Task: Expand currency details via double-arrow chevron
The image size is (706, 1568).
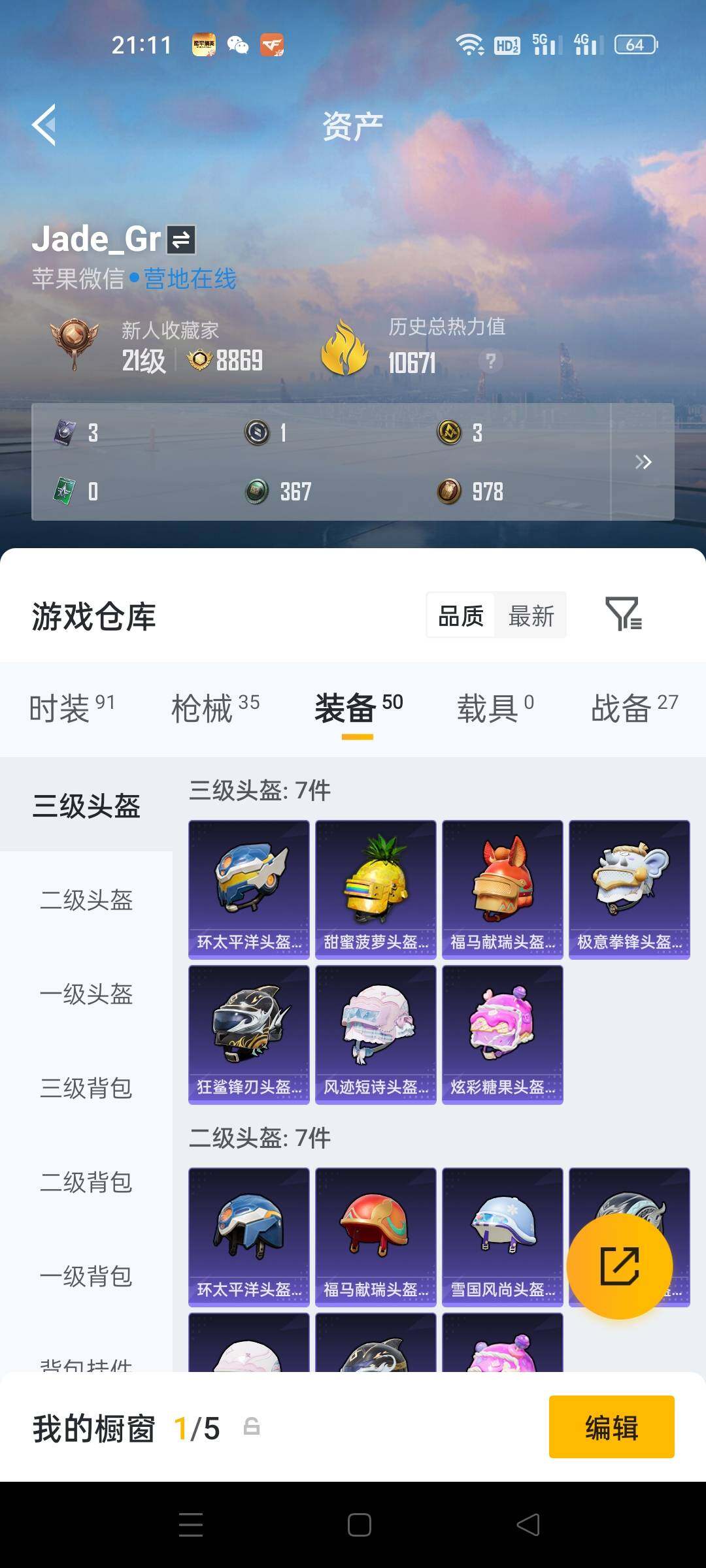Action: (643, 461)
